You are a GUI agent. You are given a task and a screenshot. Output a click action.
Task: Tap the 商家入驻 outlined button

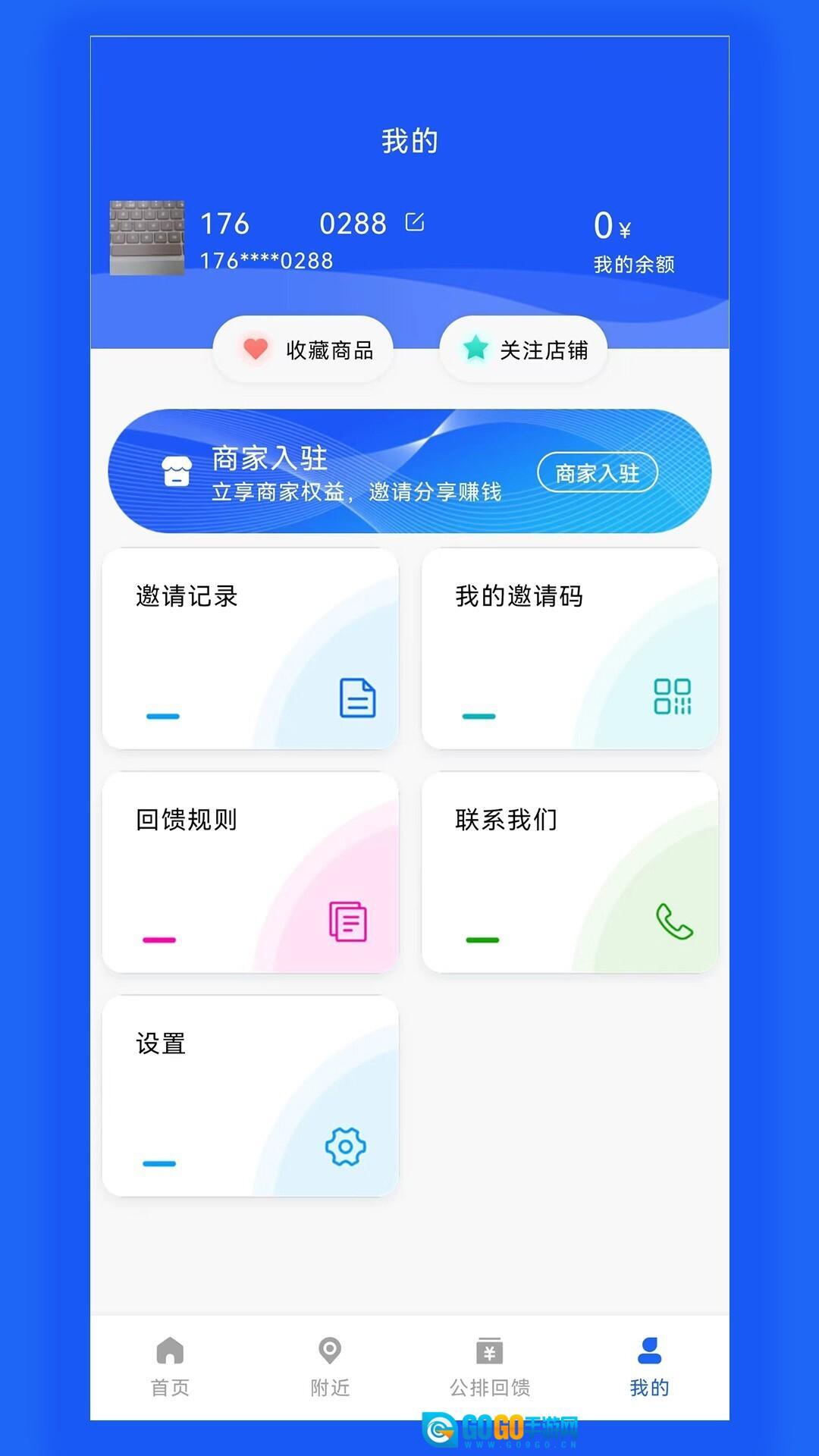597,473
